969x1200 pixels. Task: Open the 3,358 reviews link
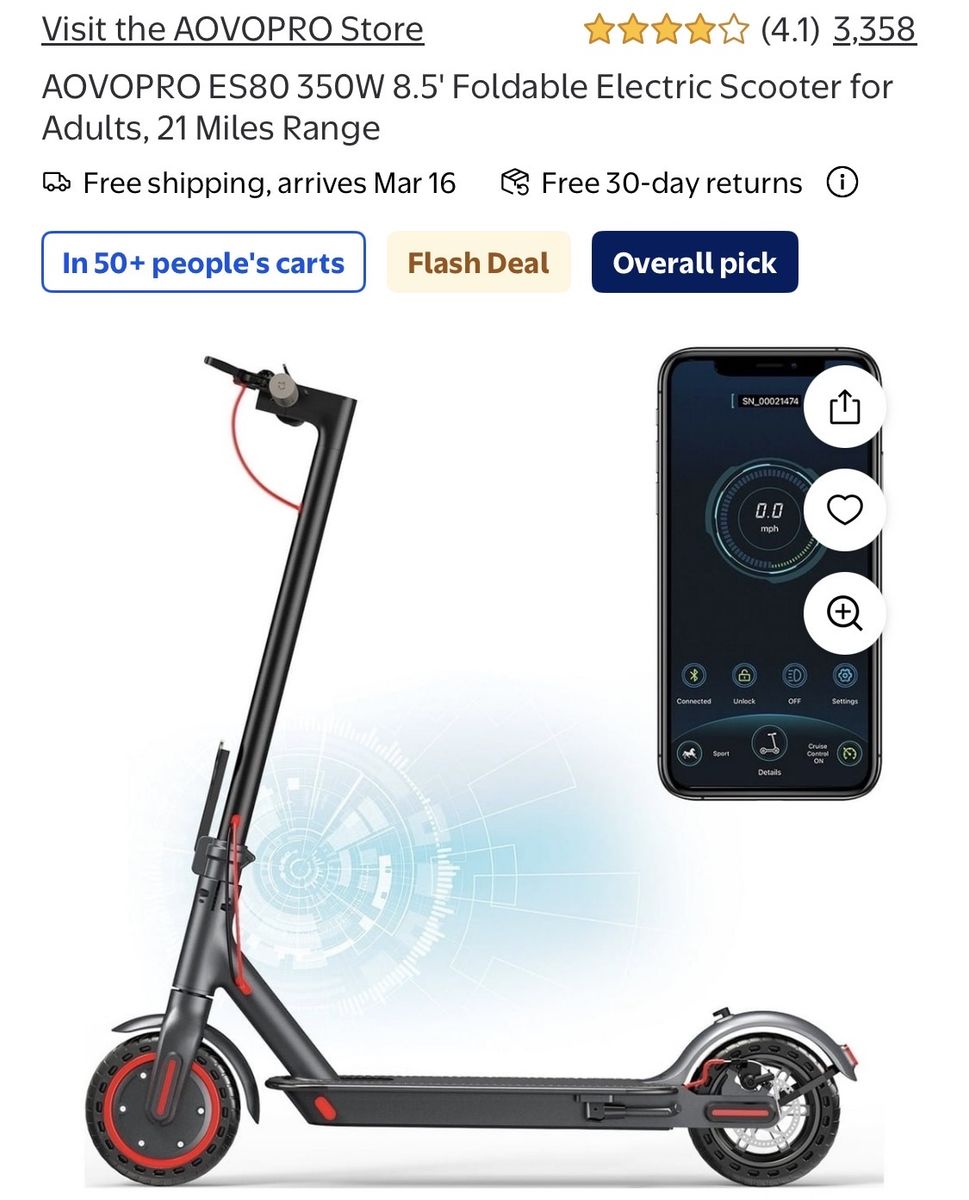[874, 29]
